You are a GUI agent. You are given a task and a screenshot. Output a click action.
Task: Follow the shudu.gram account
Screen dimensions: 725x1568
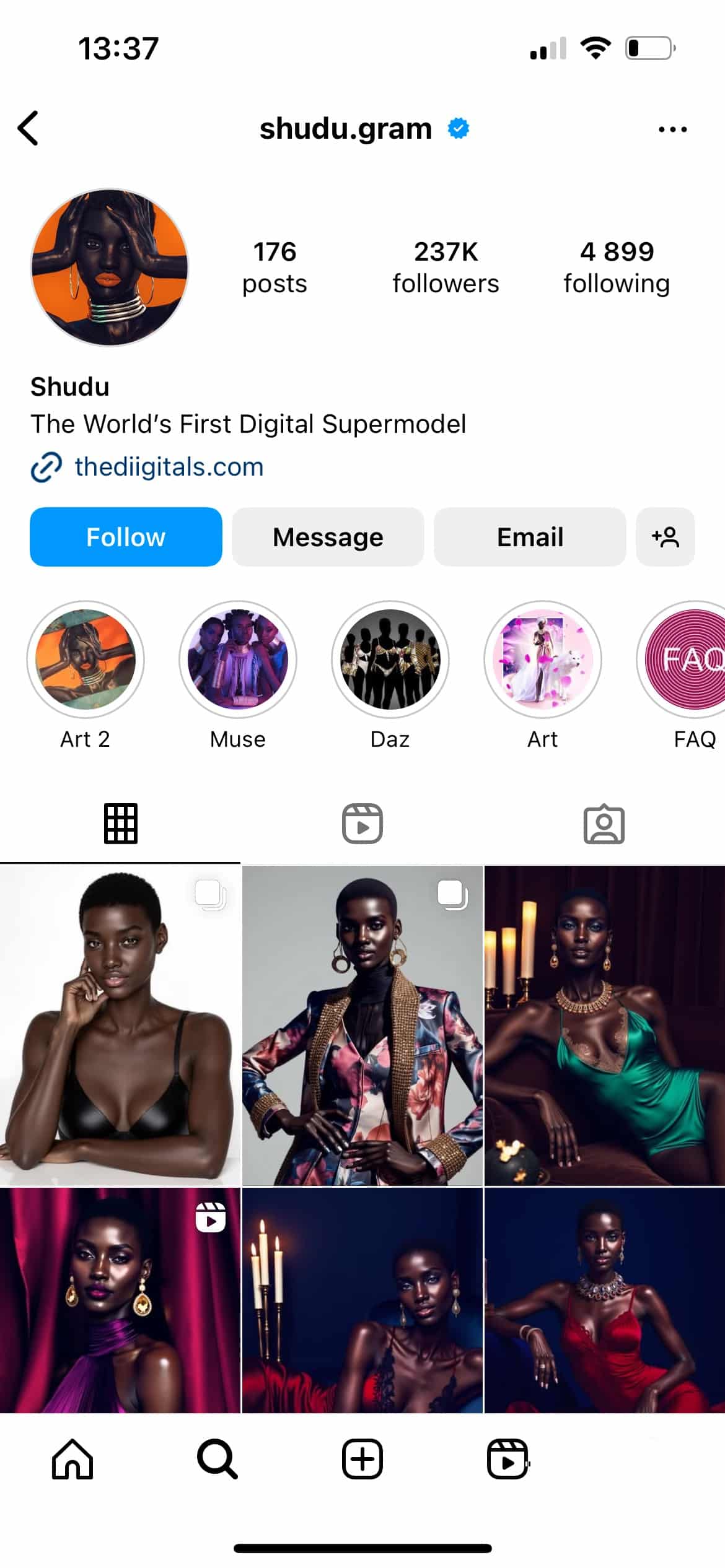coord(126,537)
